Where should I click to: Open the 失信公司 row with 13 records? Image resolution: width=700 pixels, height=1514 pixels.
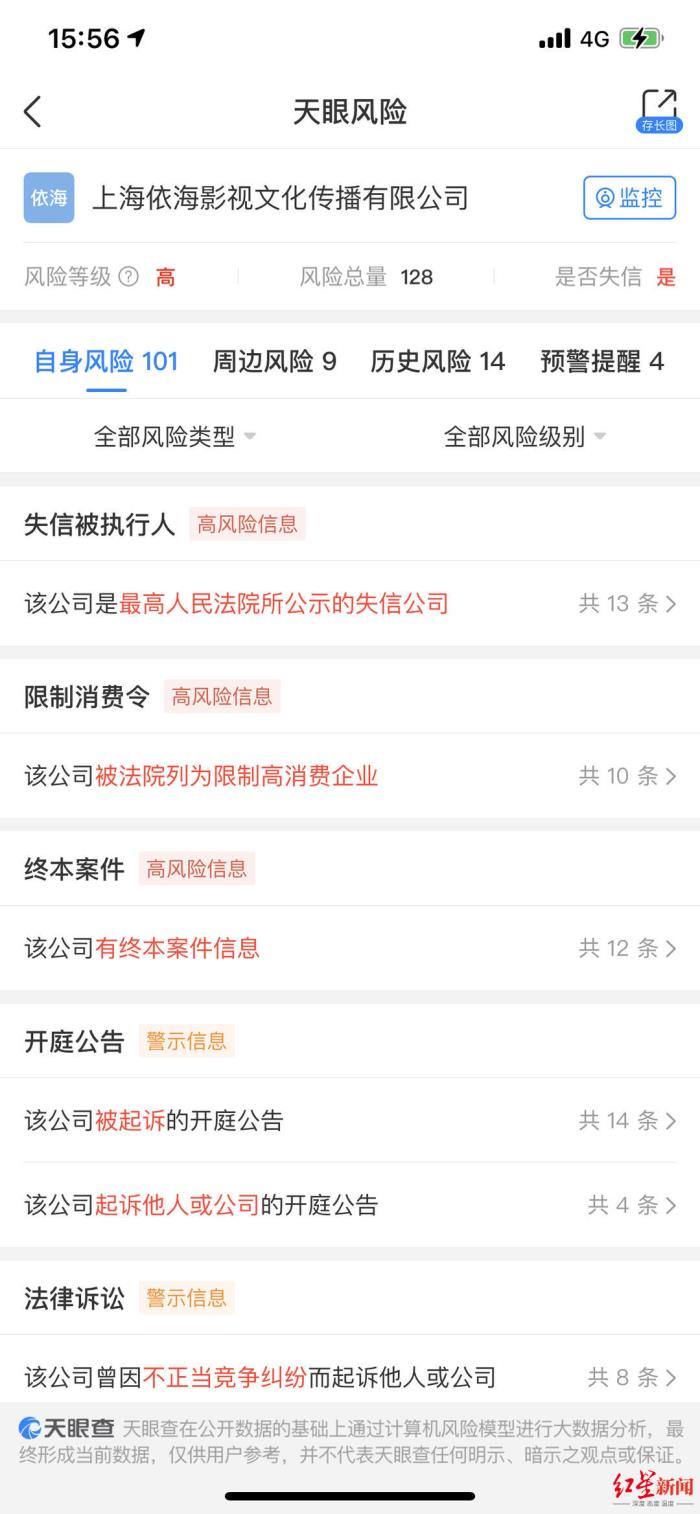tap(350, 603)
